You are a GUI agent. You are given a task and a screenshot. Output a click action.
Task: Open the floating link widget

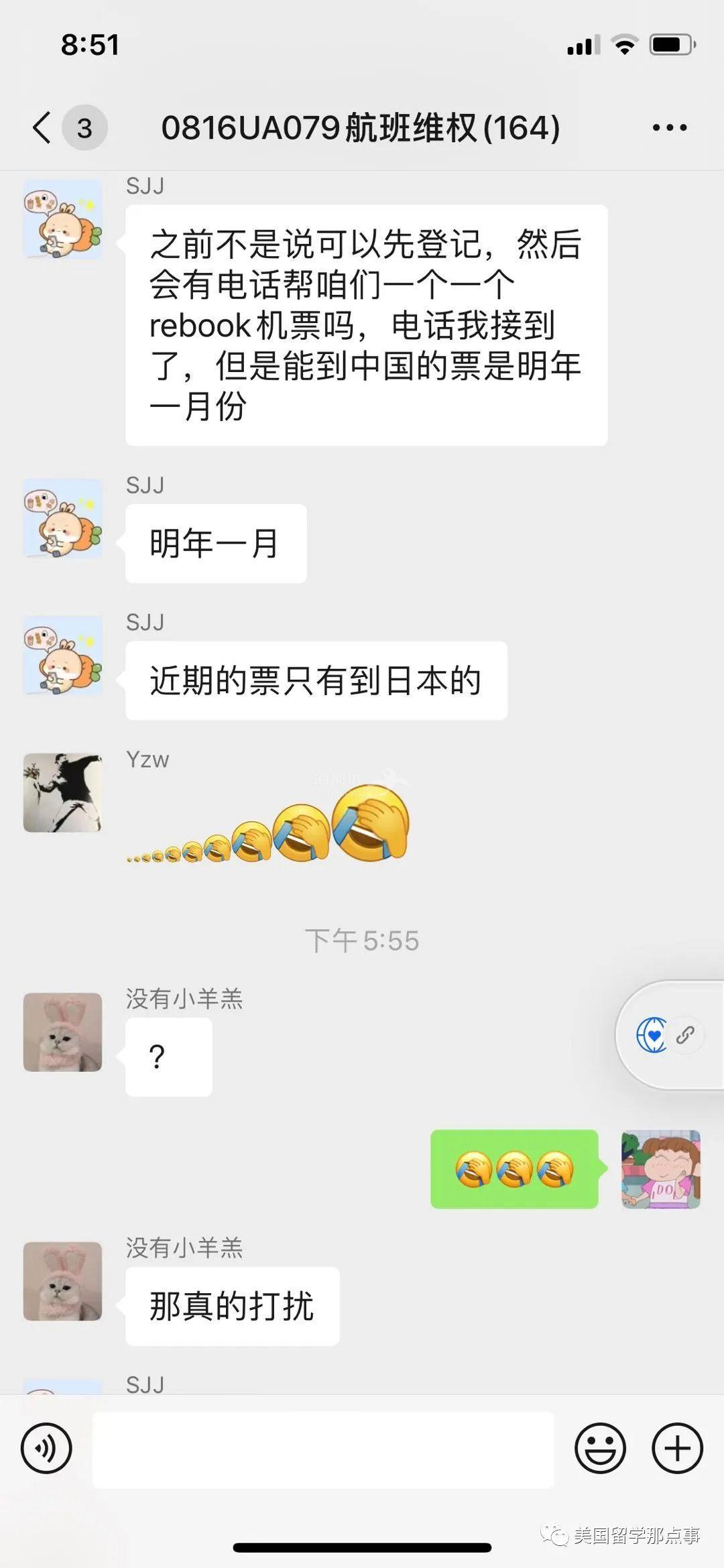[x=684, y=1034]
